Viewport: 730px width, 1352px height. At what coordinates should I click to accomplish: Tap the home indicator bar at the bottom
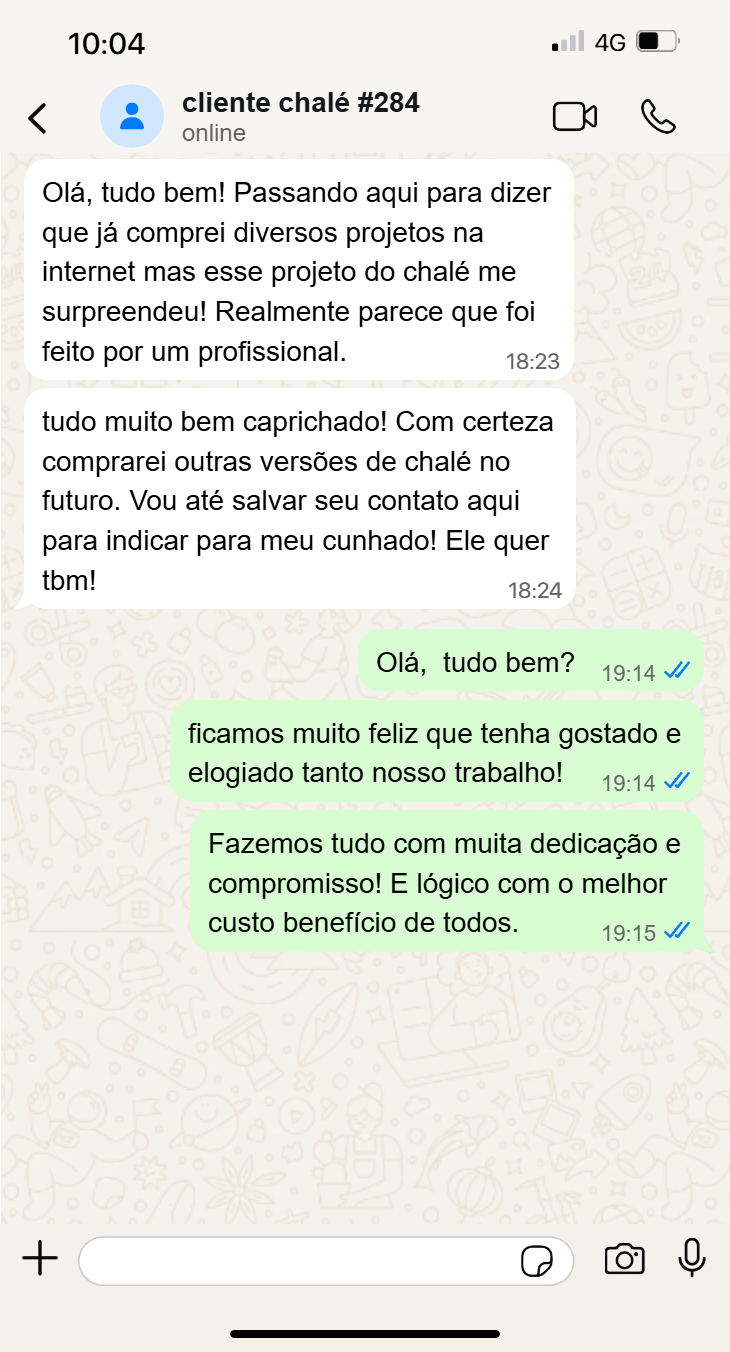point(365,1333)
